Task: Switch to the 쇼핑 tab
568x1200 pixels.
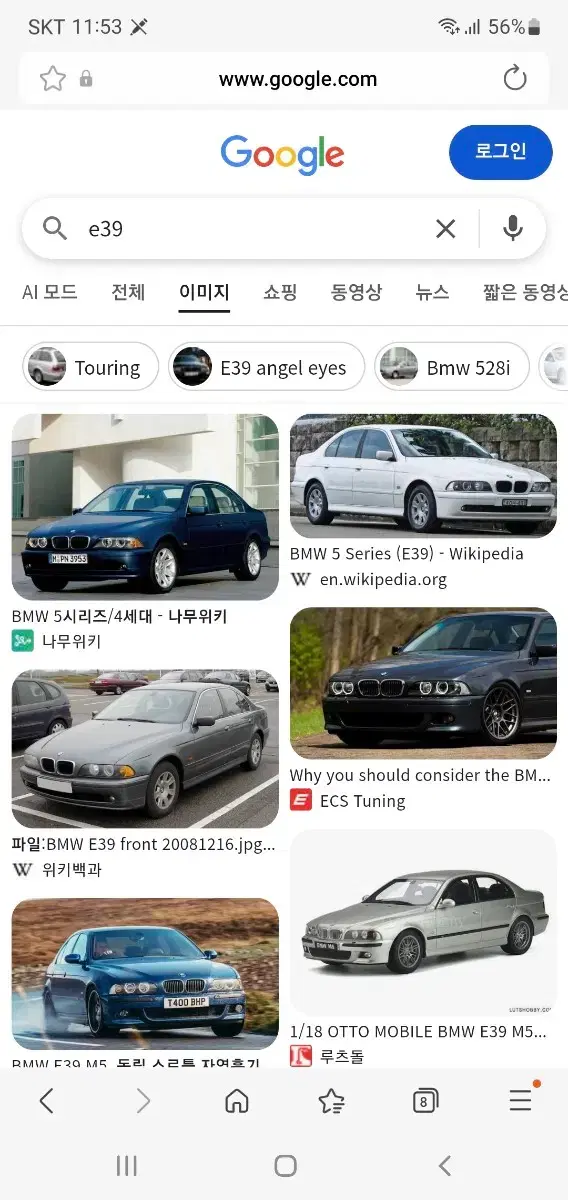Action: [280, 292]
